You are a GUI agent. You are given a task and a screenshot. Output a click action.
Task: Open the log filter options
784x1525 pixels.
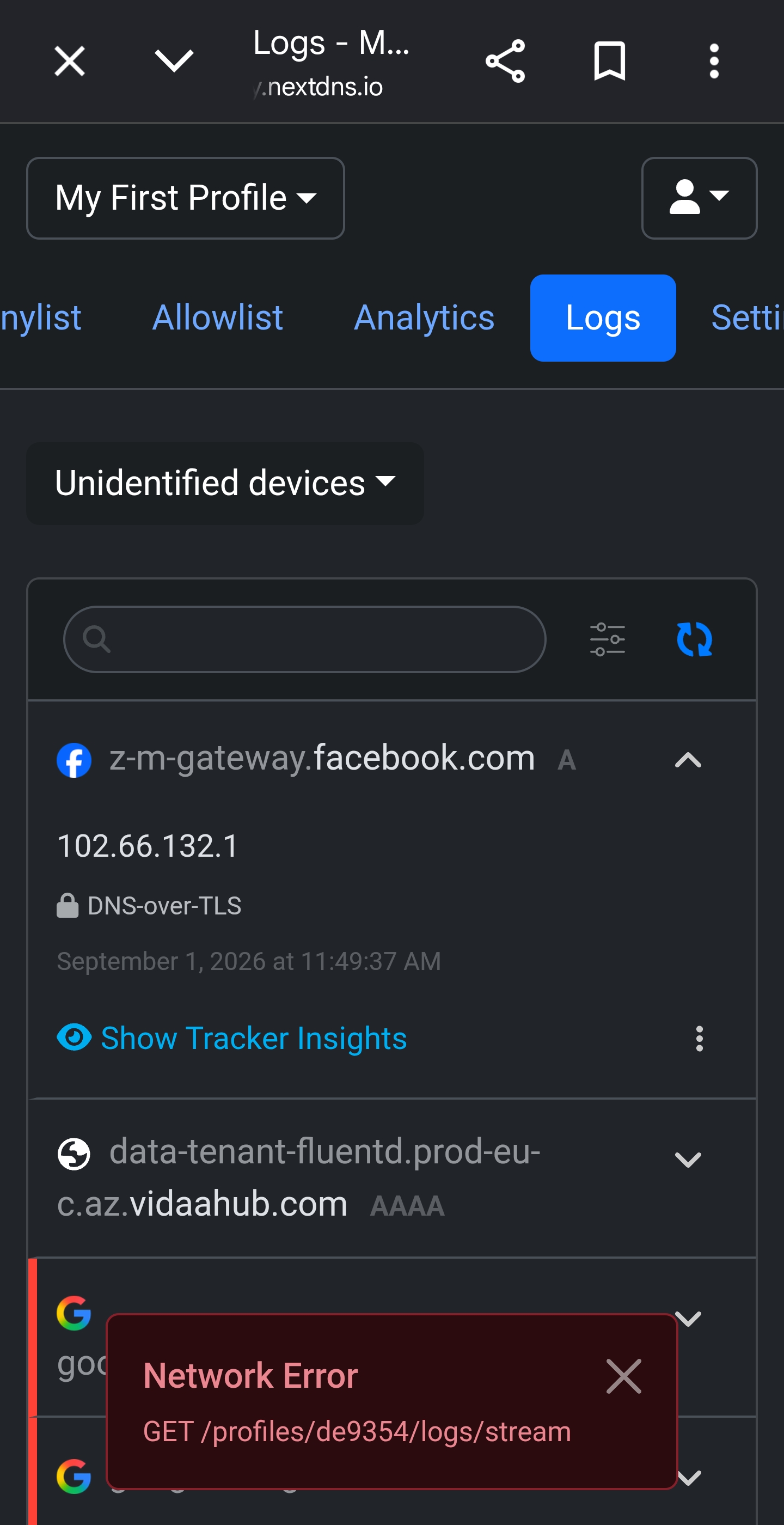pos(607,639)
